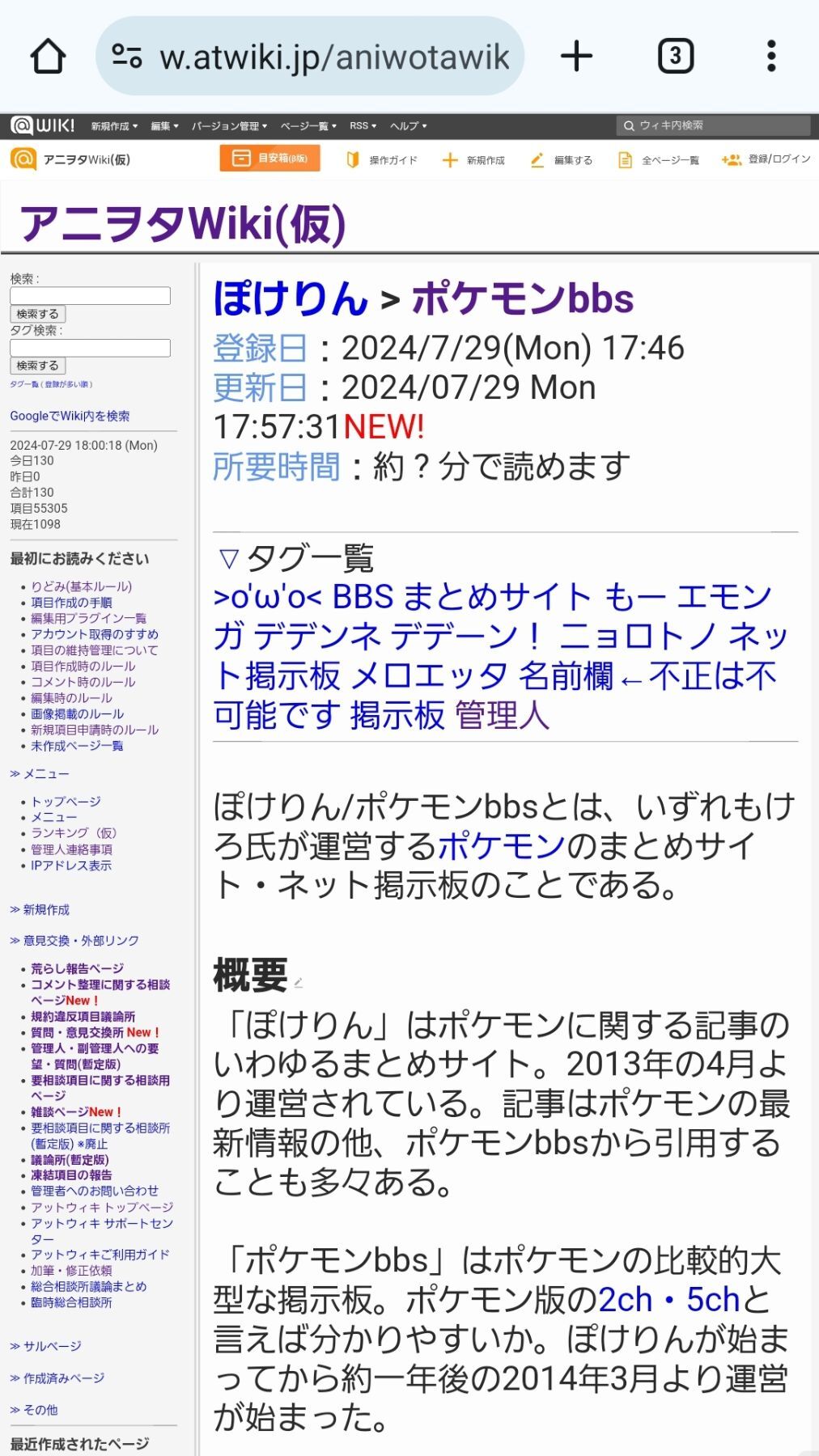Go to 登録/ログイン
Viewport: 819px width, 1456px height.
coord(766,159)
